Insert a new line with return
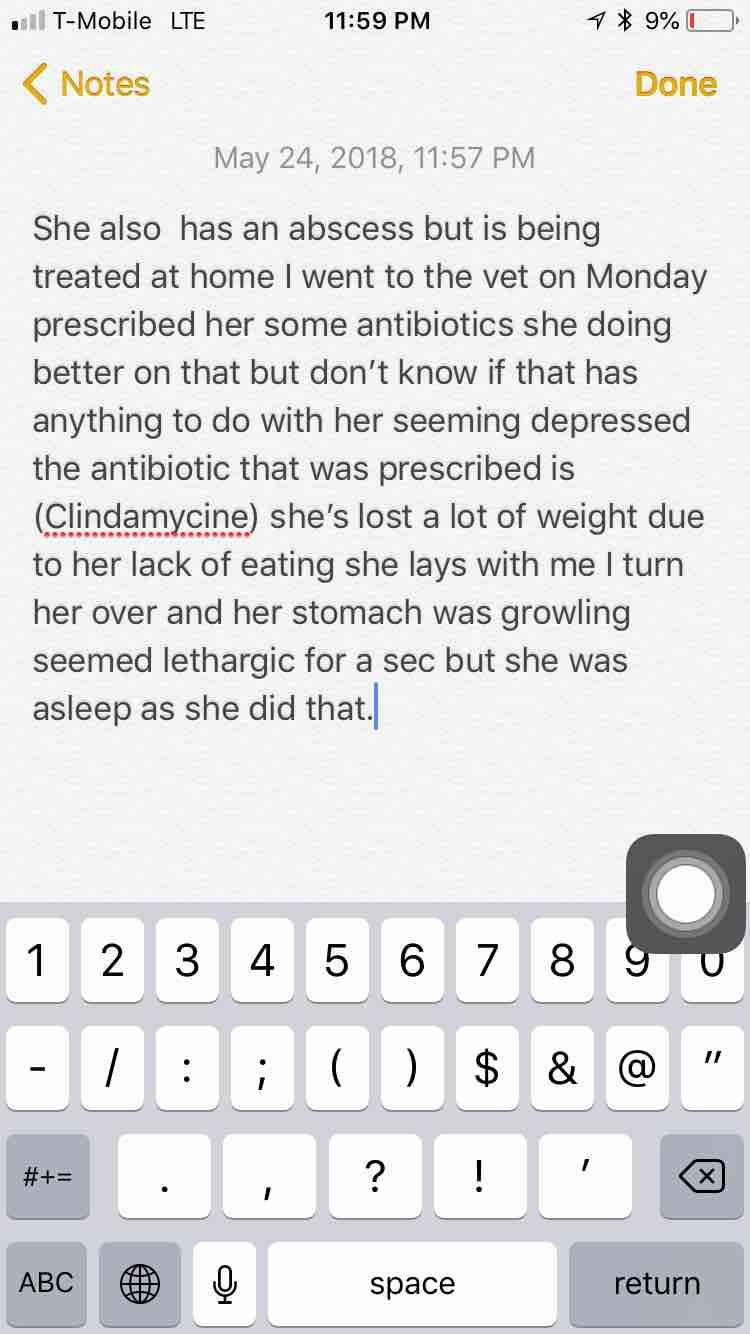The height and width of the screenshot is (1334, 750). 656,1283
